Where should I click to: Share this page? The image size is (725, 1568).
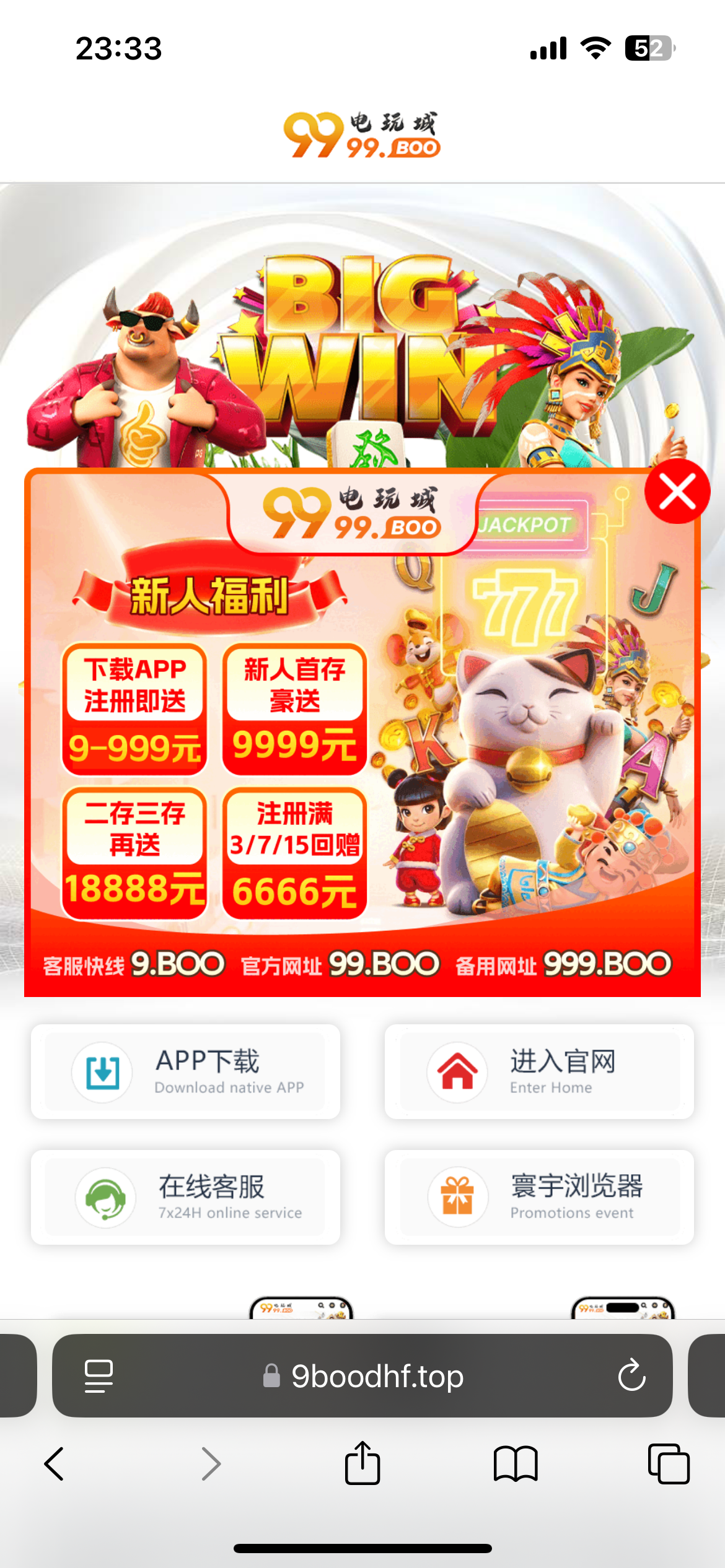[362, 1464]
